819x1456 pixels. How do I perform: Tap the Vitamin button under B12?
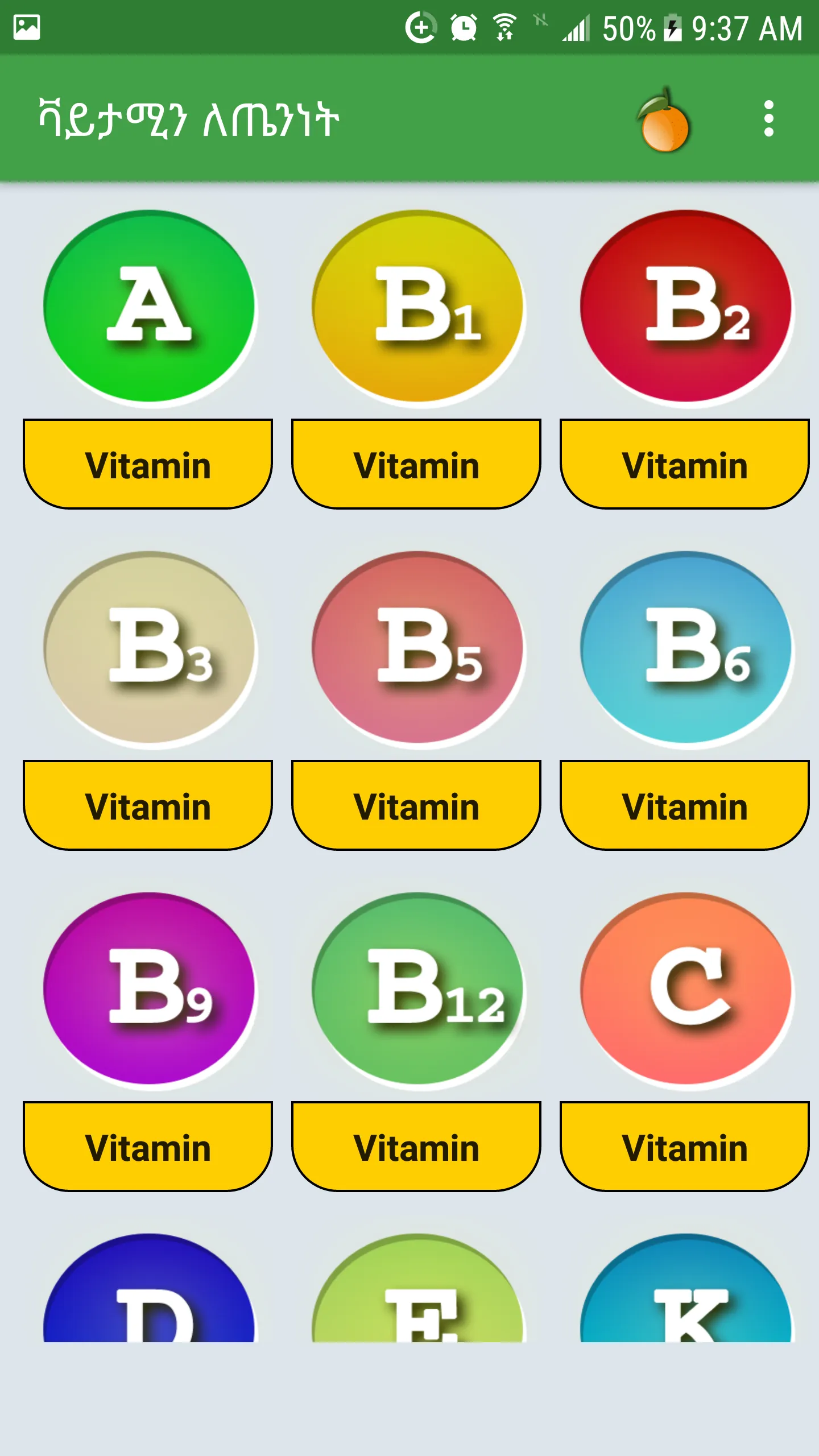[x=416, y=1147]
